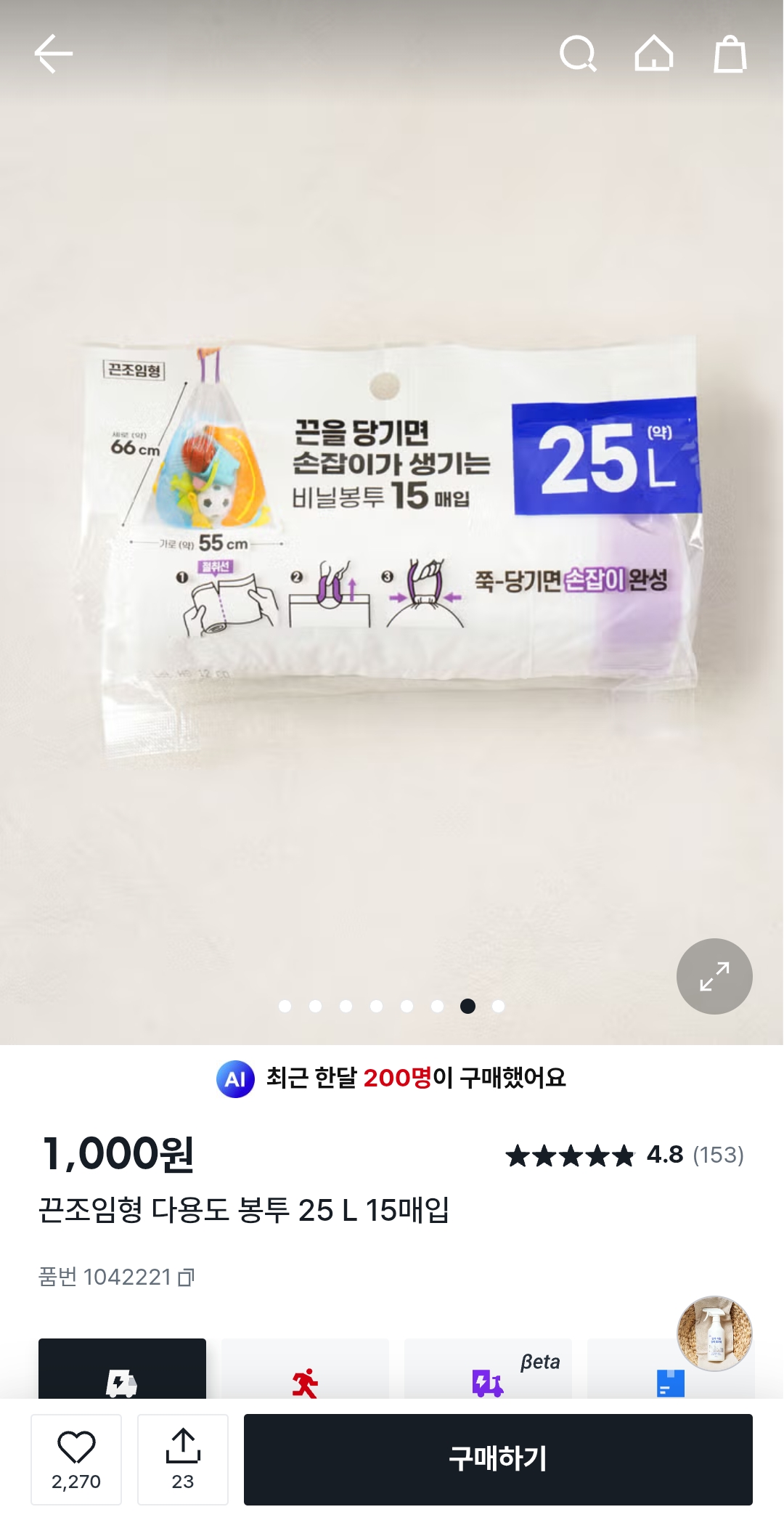Add this product to your likes
Image resolution: width=784 pixels, height=1536 pixels.
pos(76,1459)
